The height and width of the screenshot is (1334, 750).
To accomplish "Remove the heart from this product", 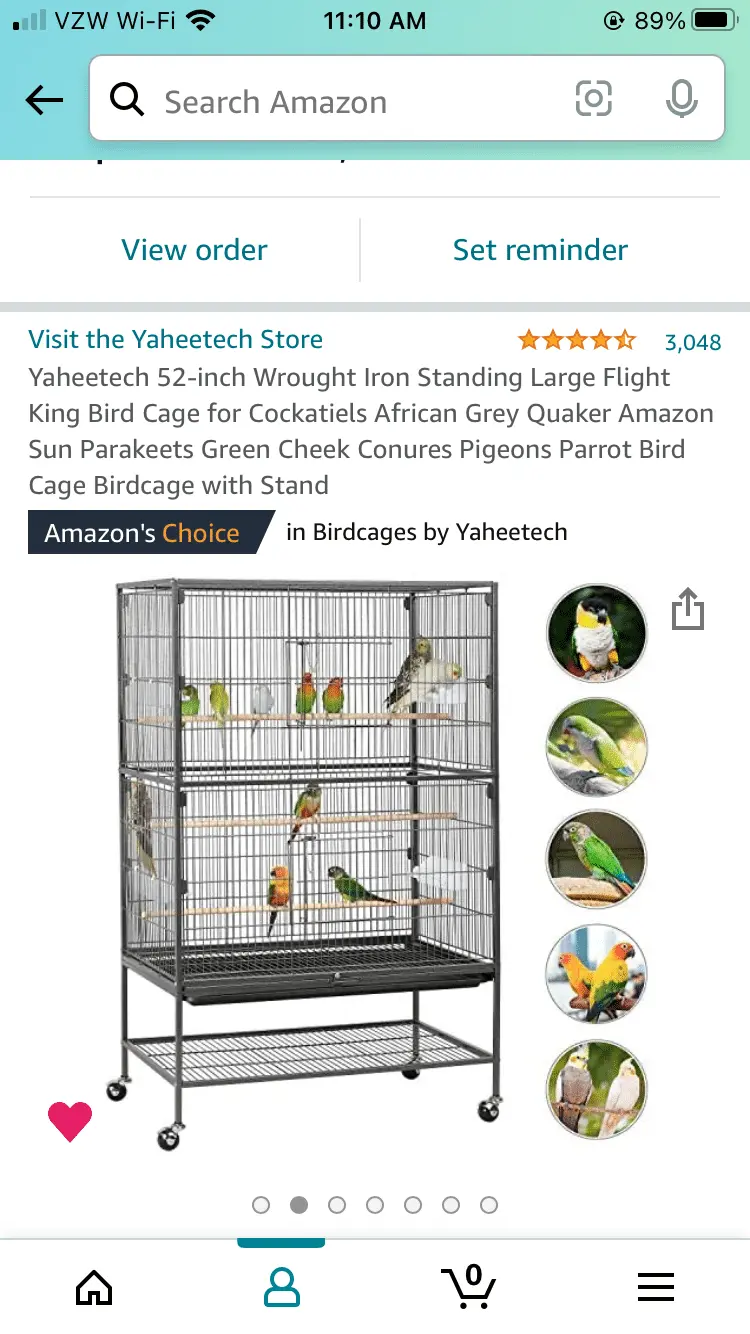I will (x=70, y=1121).
